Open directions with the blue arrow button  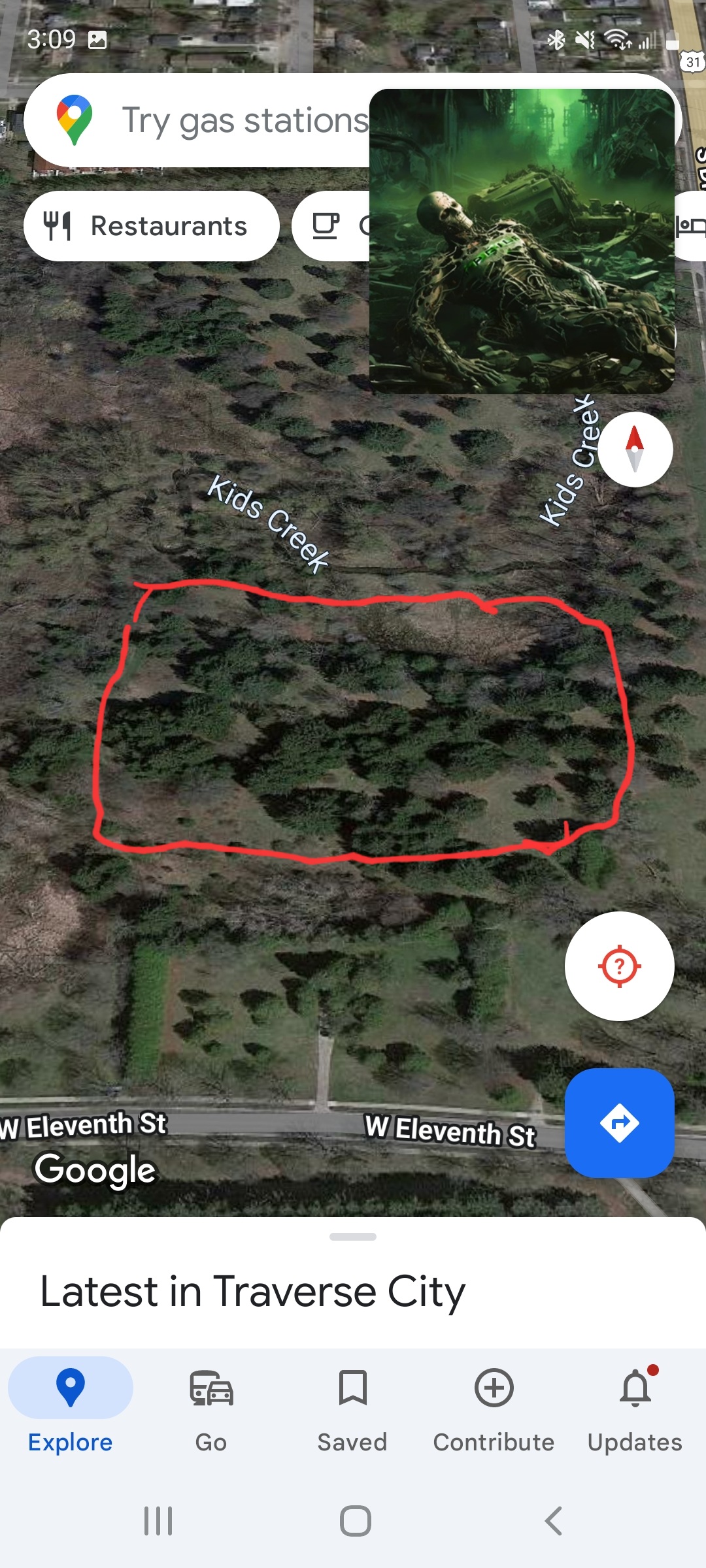(619, 1122)
